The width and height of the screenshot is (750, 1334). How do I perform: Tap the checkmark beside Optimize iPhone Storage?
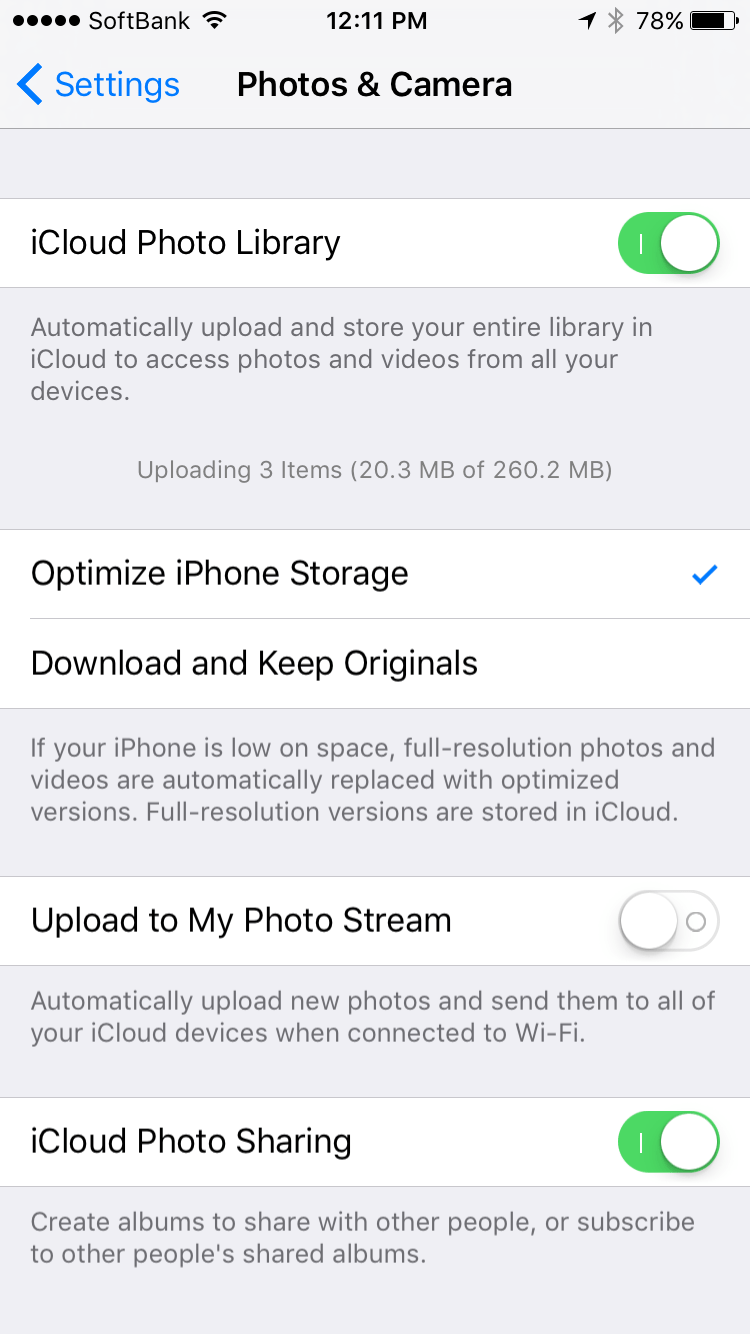click(x=705, y=573)
